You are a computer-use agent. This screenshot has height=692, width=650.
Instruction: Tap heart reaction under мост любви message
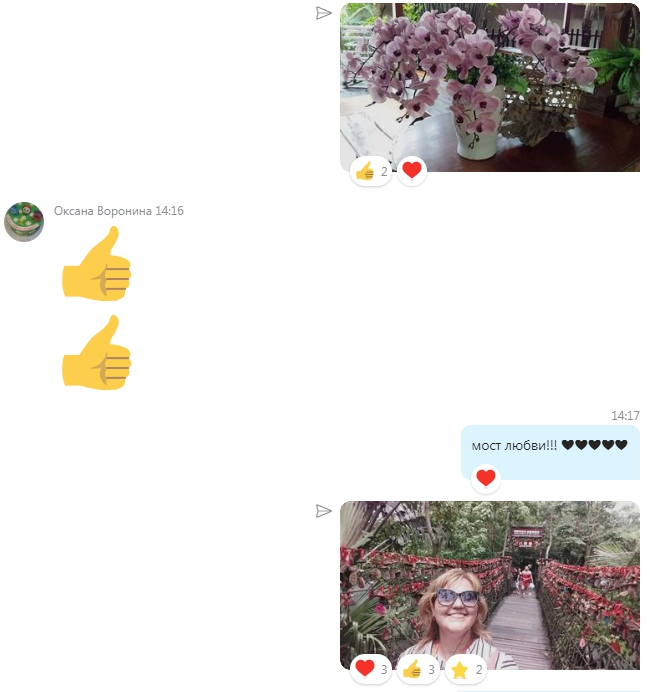tap(486, 478)
